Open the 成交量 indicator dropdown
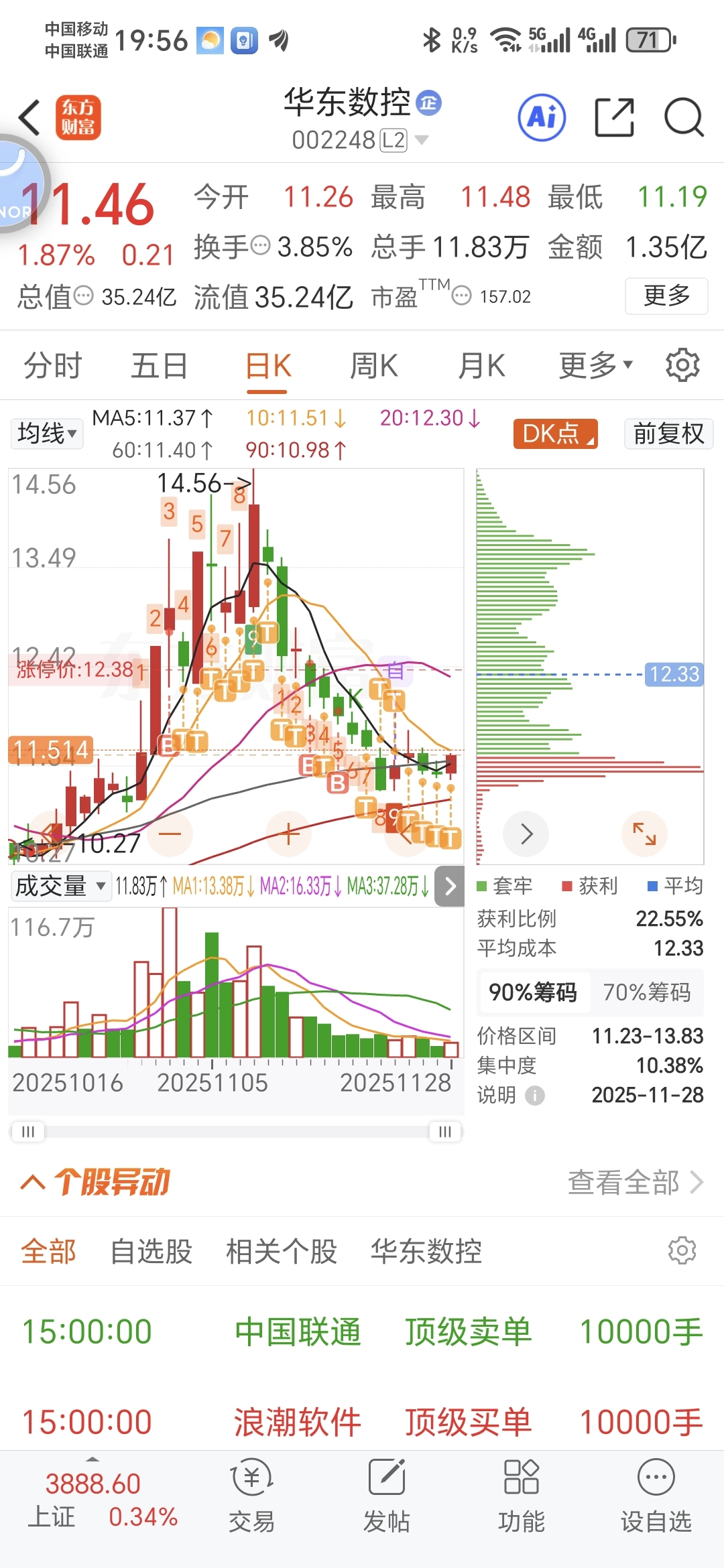This screenshot has width=724, height=1568. pos(60,886)
